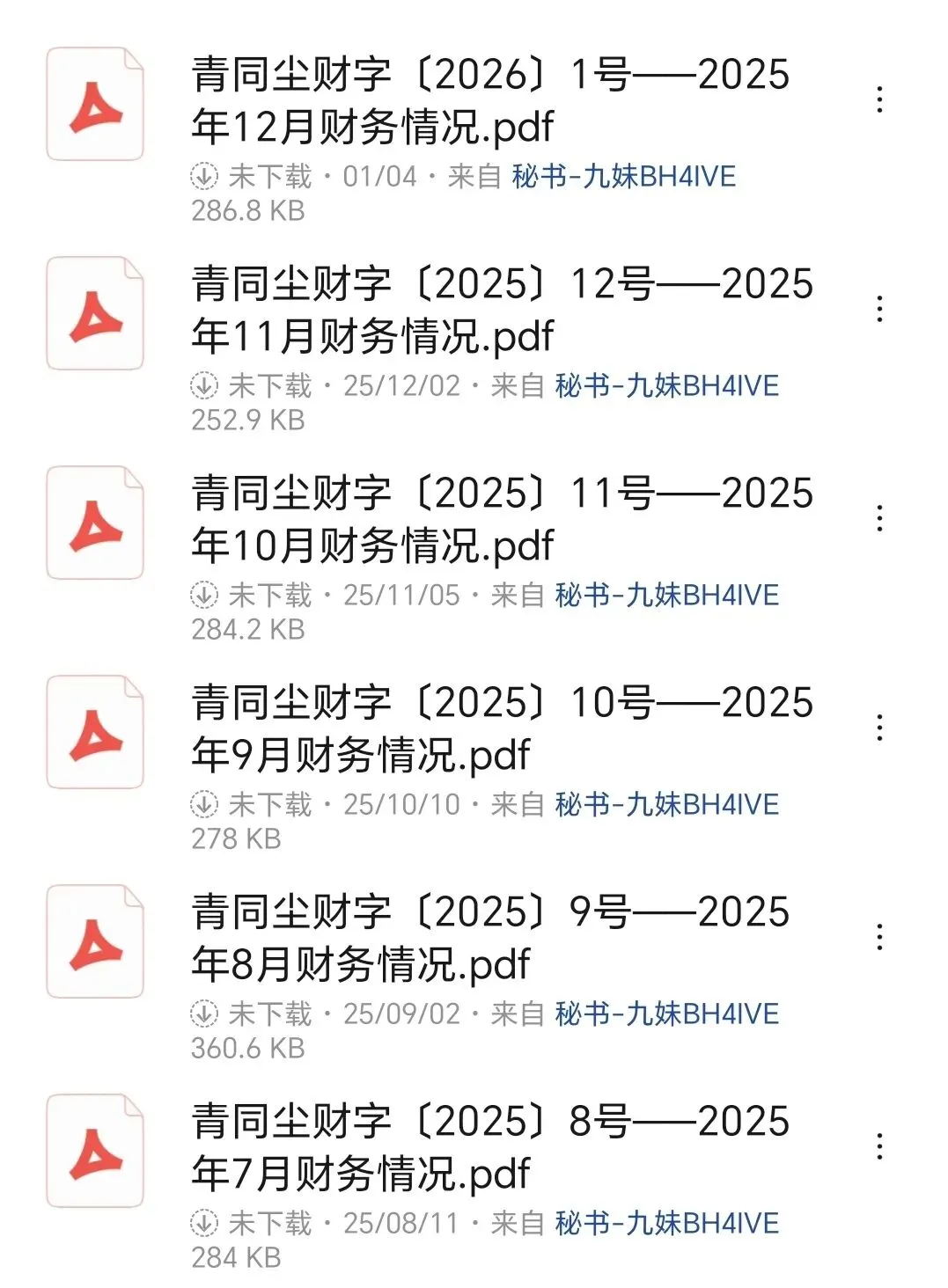View sender 秘书-九妹BH4IVE on the 25/09/02 file
The image size is (948, 1288).
(x=667, y=1014)
